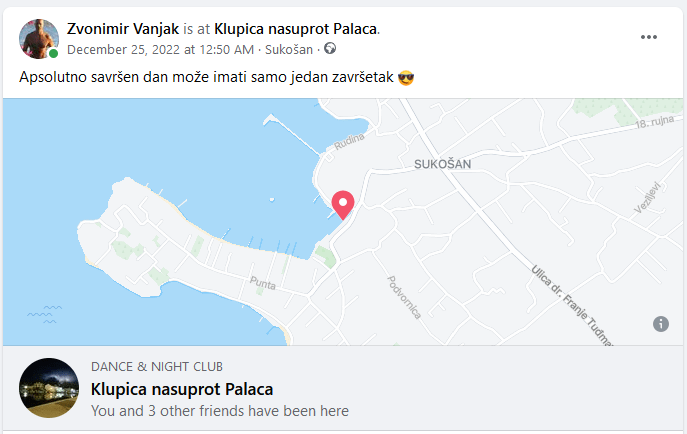The width and height of the screenshot is (687, 434).
Task: View Zvonimir Vanjak's profile picture
Action: click(x=39, y=38)
